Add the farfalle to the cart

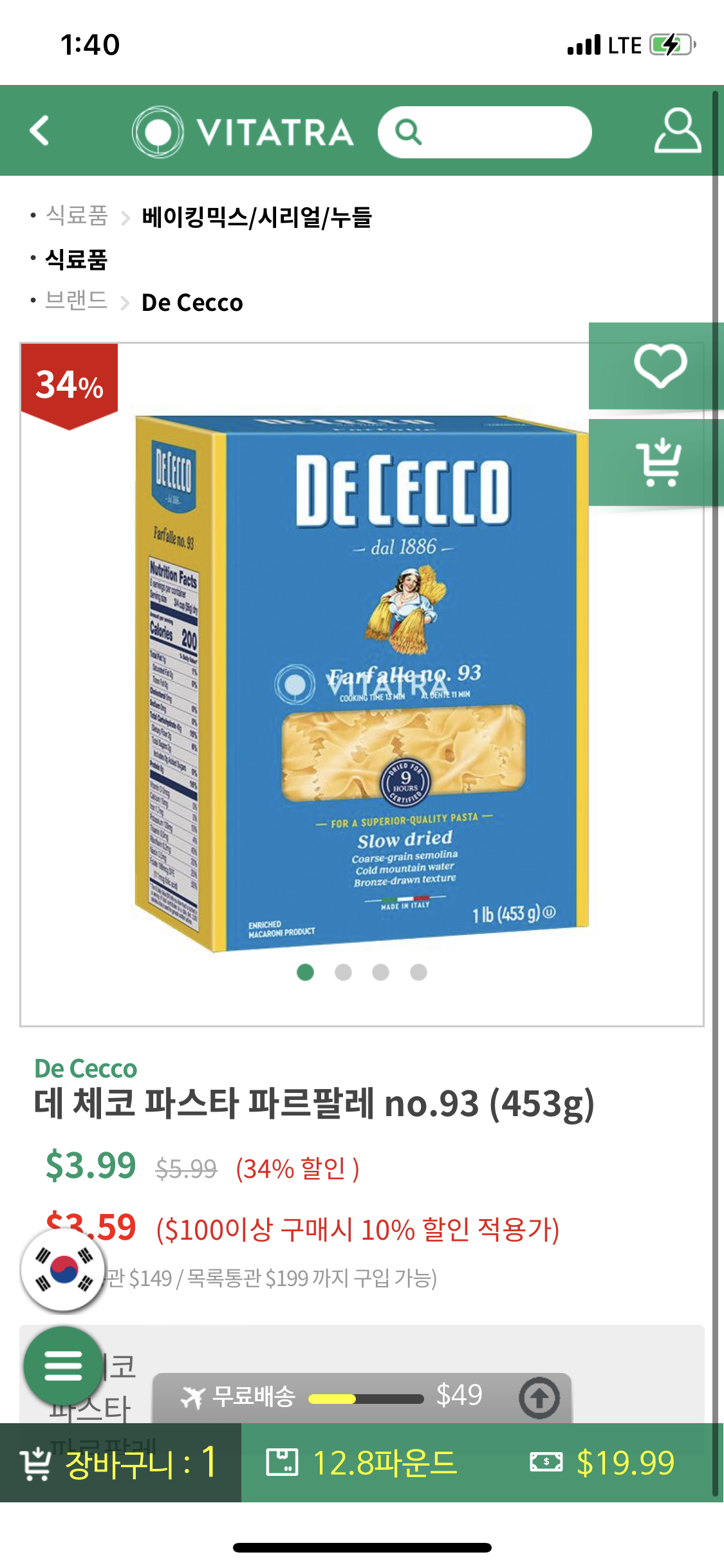659,462
